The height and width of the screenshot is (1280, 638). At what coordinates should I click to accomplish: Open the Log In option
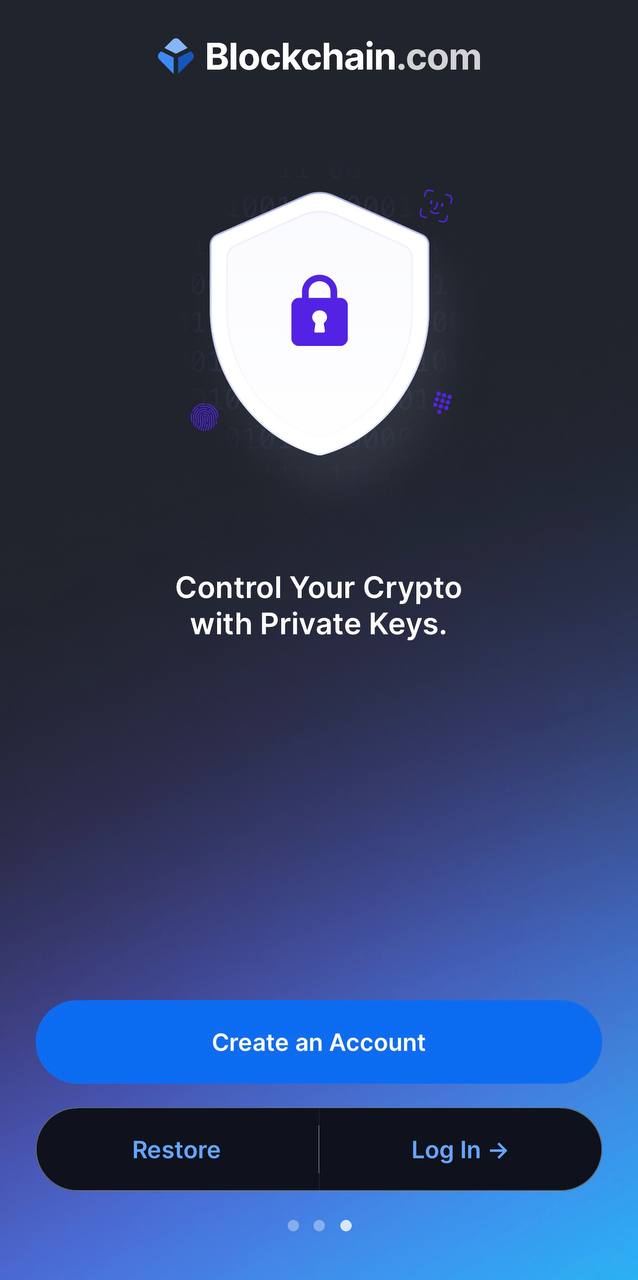[460, 1150]
